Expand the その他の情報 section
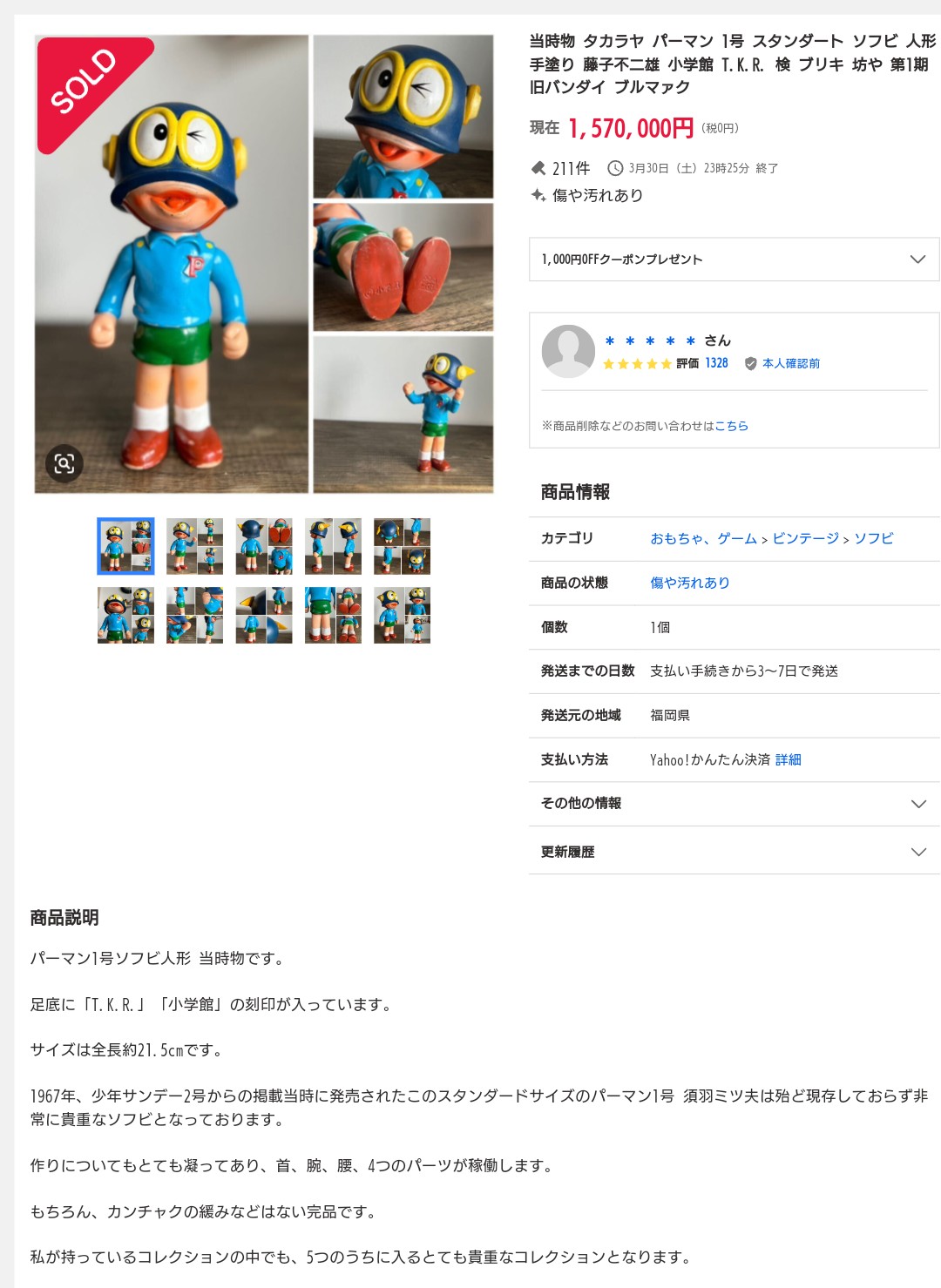Viewport: 941px width, 1288px height. (x=734, y=803)
